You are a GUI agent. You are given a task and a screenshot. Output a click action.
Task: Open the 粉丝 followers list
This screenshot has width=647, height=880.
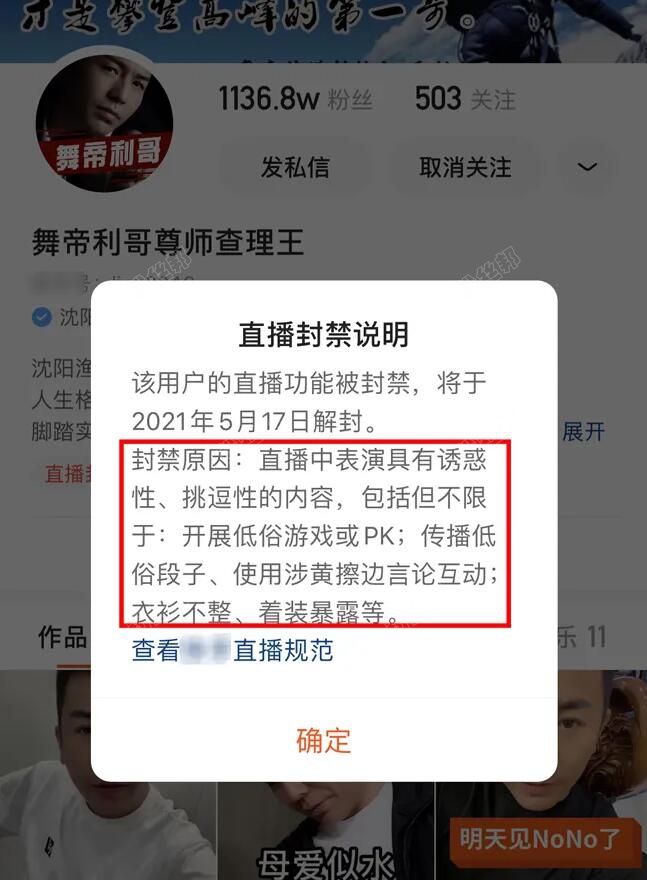coord(296,99)
